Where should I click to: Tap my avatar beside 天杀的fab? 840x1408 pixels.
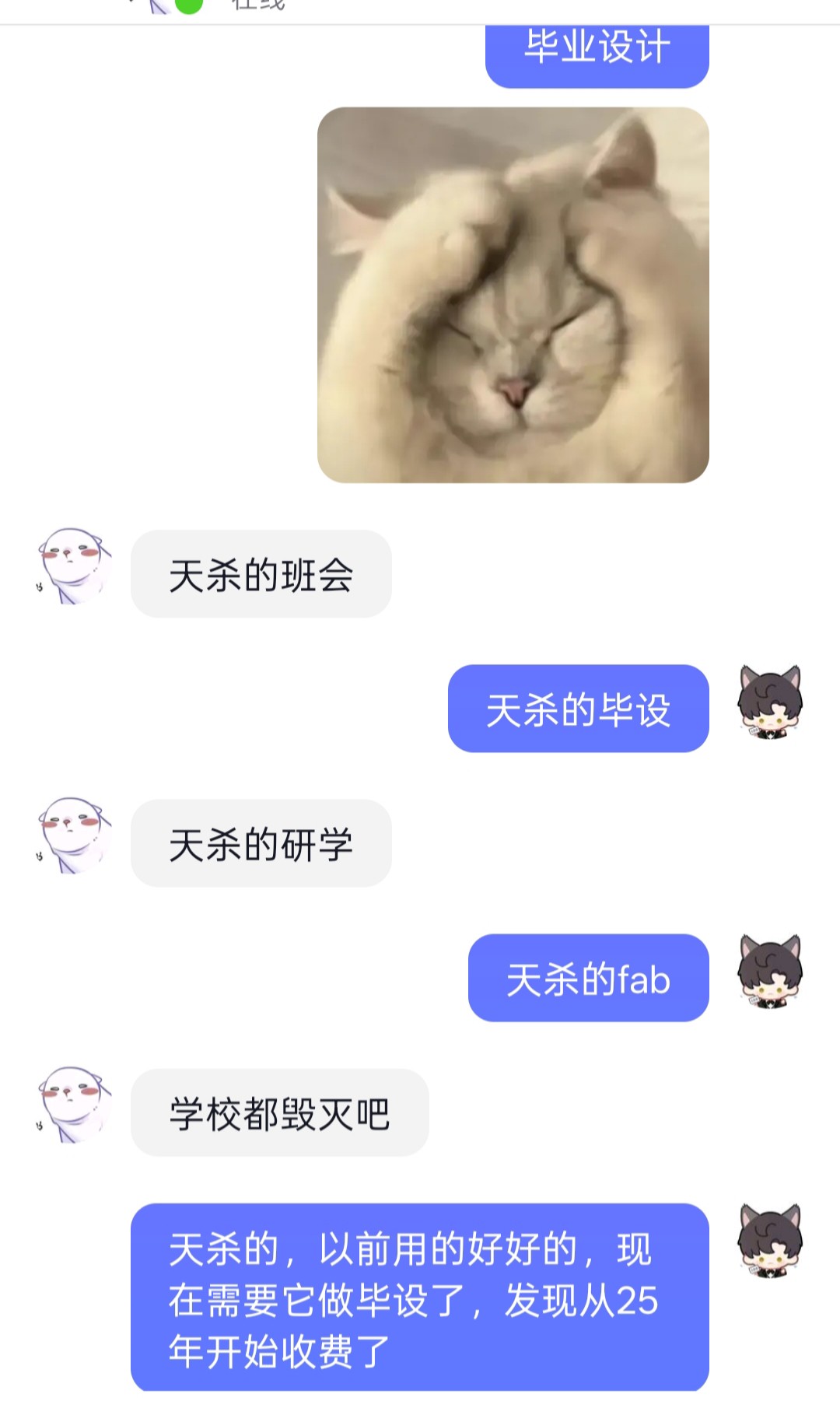[x=770, y=971]
